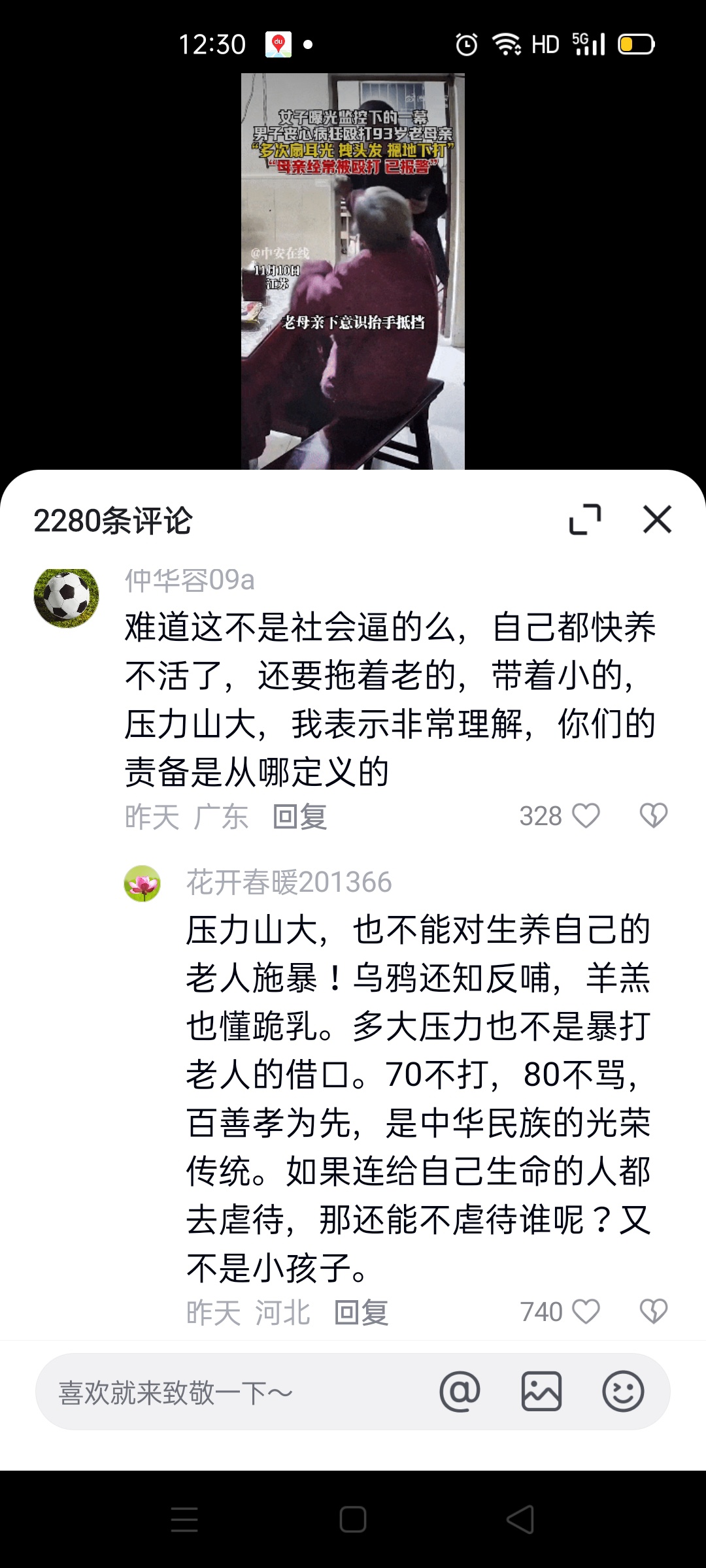Mention someone with the @ icon
Image resolution: width=706 pixels, height=1568 pixels.
[x=460, y=1392]
